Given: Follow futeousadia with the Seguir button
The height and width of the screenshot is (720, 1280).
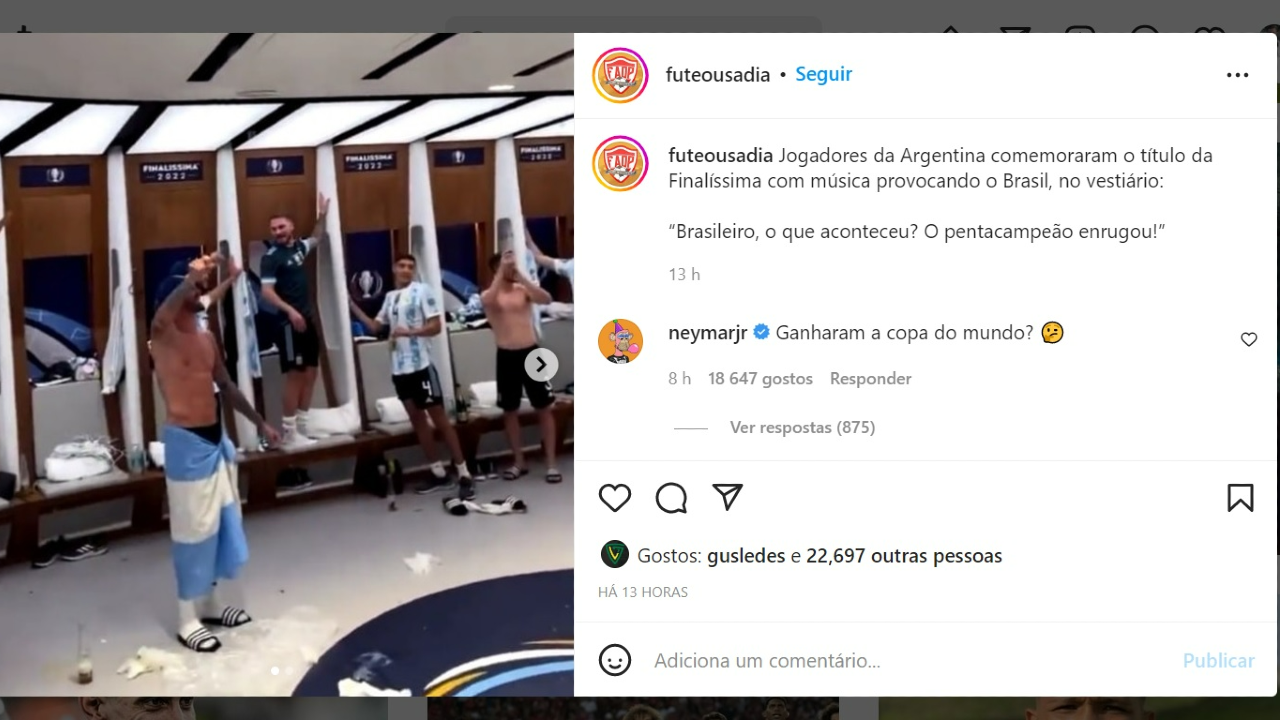Looking at the screenshot, I should 823,75.
